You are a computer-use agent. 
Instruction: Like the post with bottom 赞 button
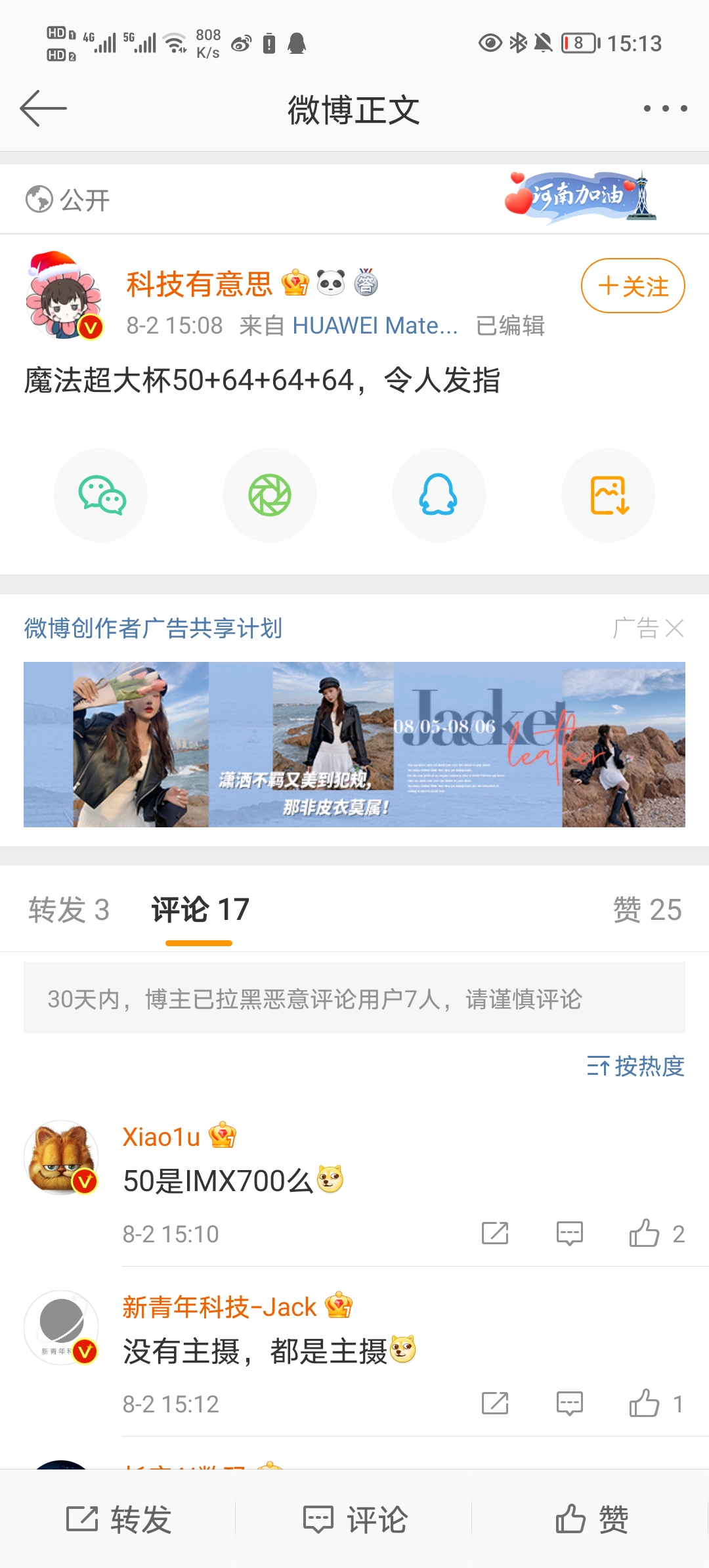(x=591, y=1519)
